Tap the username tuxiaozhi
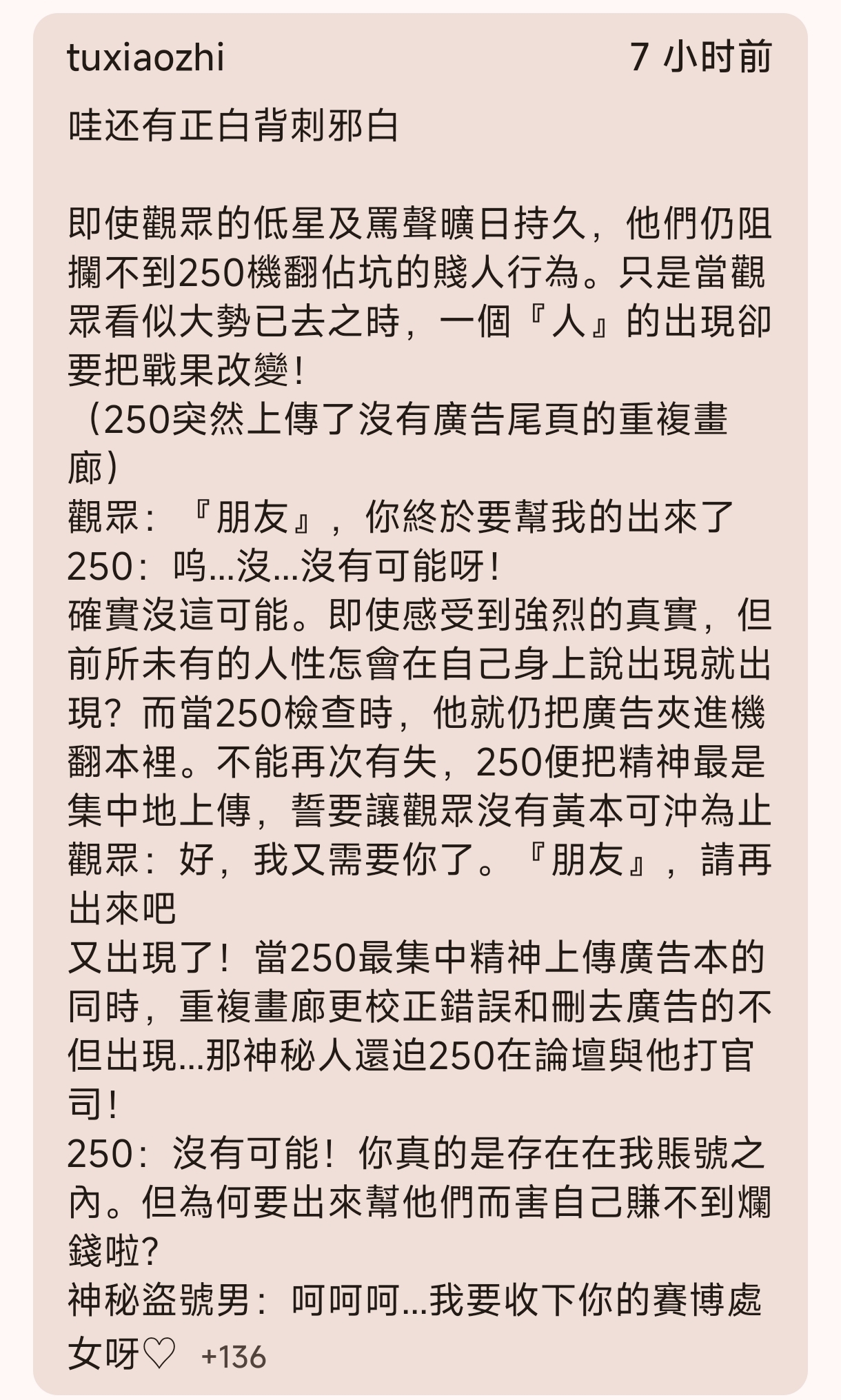This screenshot has height=1400, width=841. (x=146, y=58)
